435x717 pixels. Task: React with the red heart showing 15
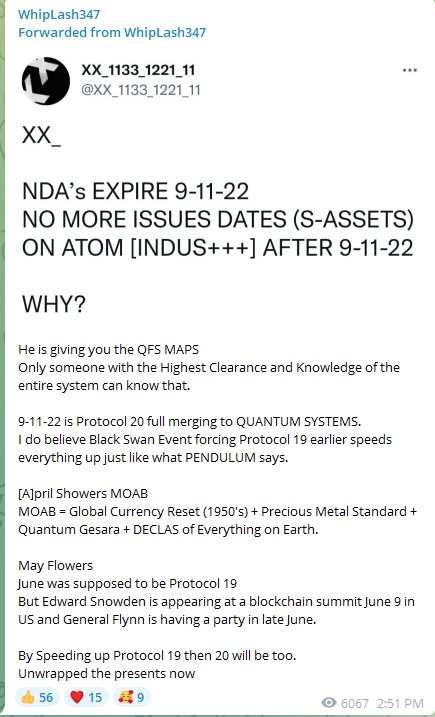coord(86,697)
